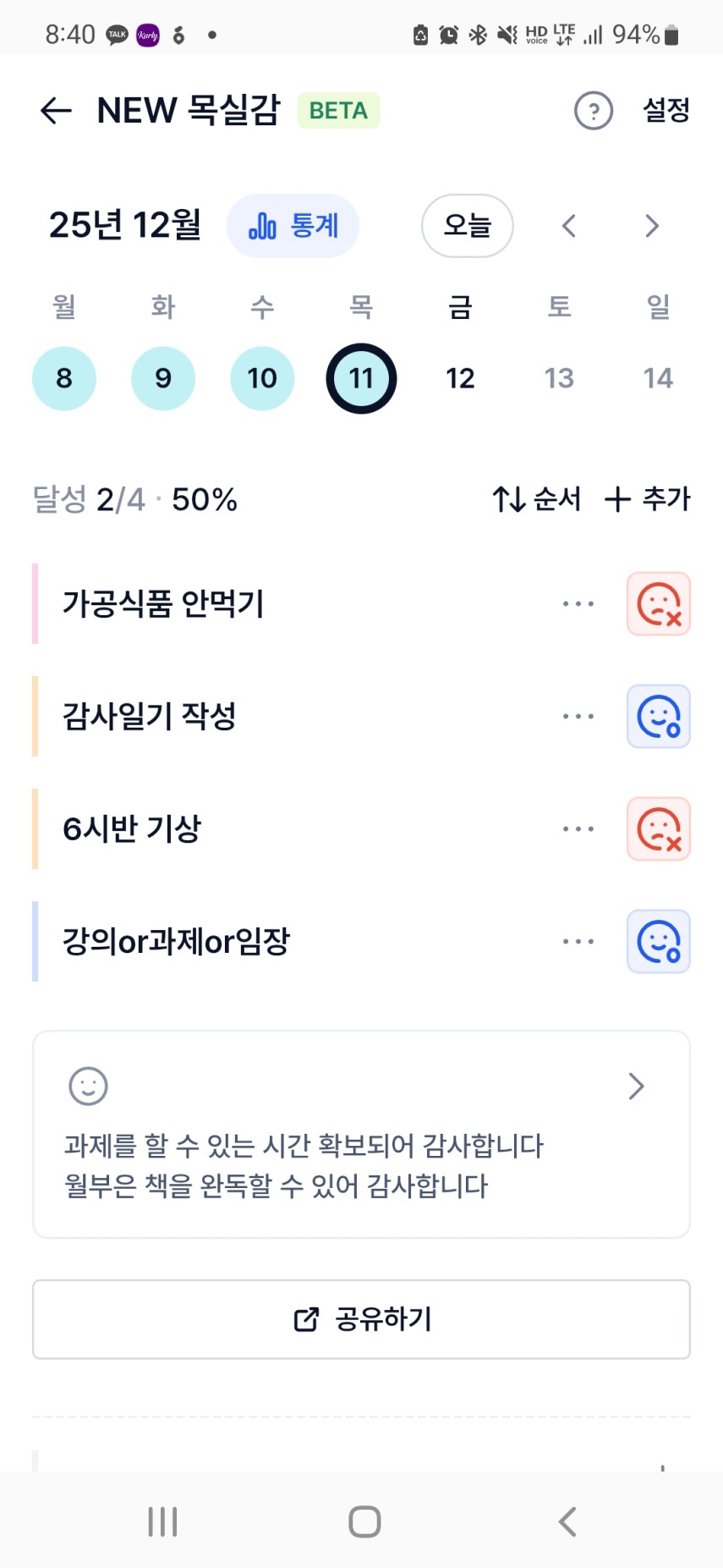This screenshot has width=723, height=1568.
Task: Open recent apps from navigation bar
Action: pos(162,1521)
